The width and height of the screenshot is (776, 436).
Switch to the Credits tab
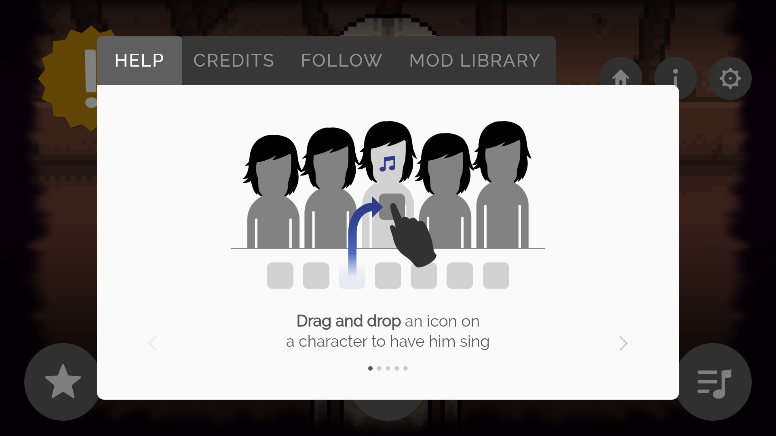(233, 61)
